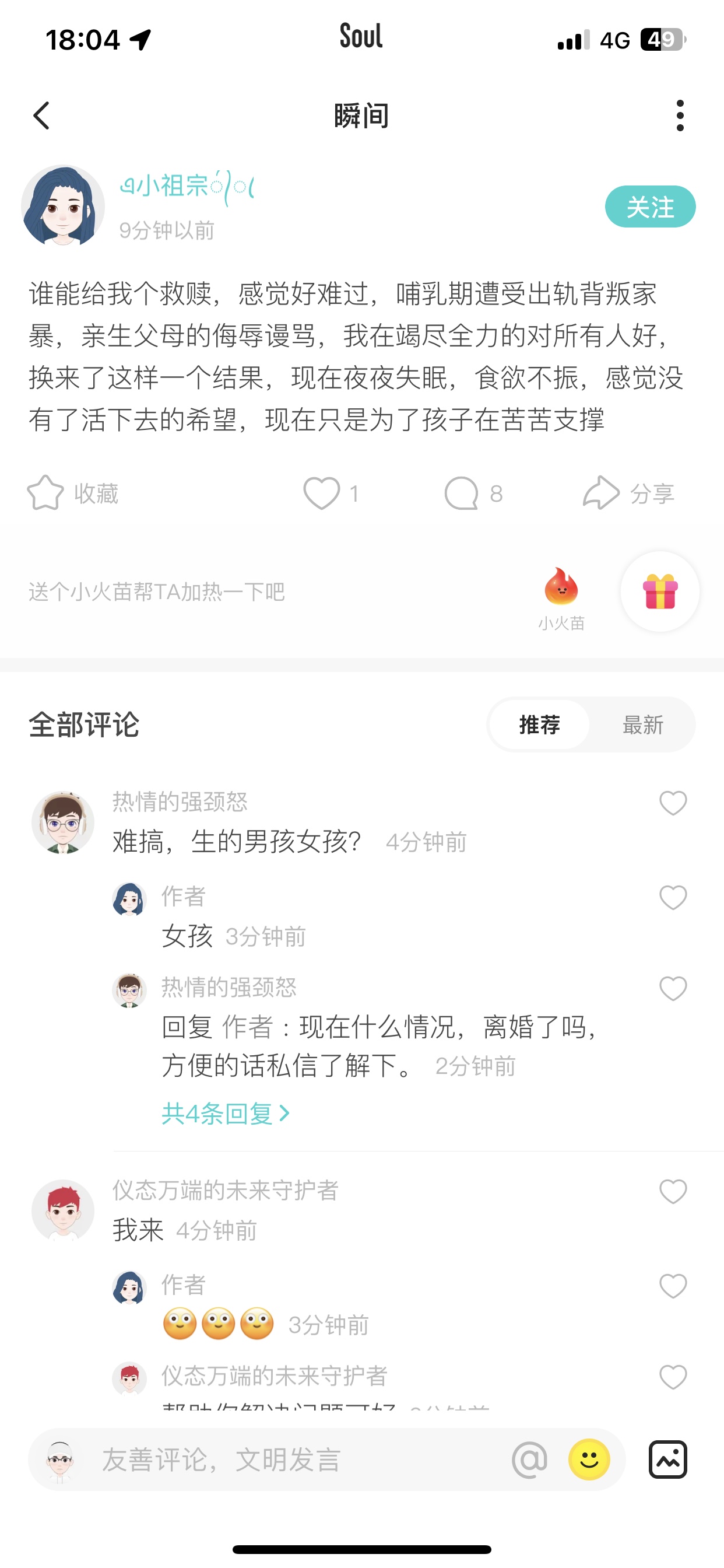
Task: Switch comments to 最新 sorting
Action: pyautogui.click(x=642, y=725)
